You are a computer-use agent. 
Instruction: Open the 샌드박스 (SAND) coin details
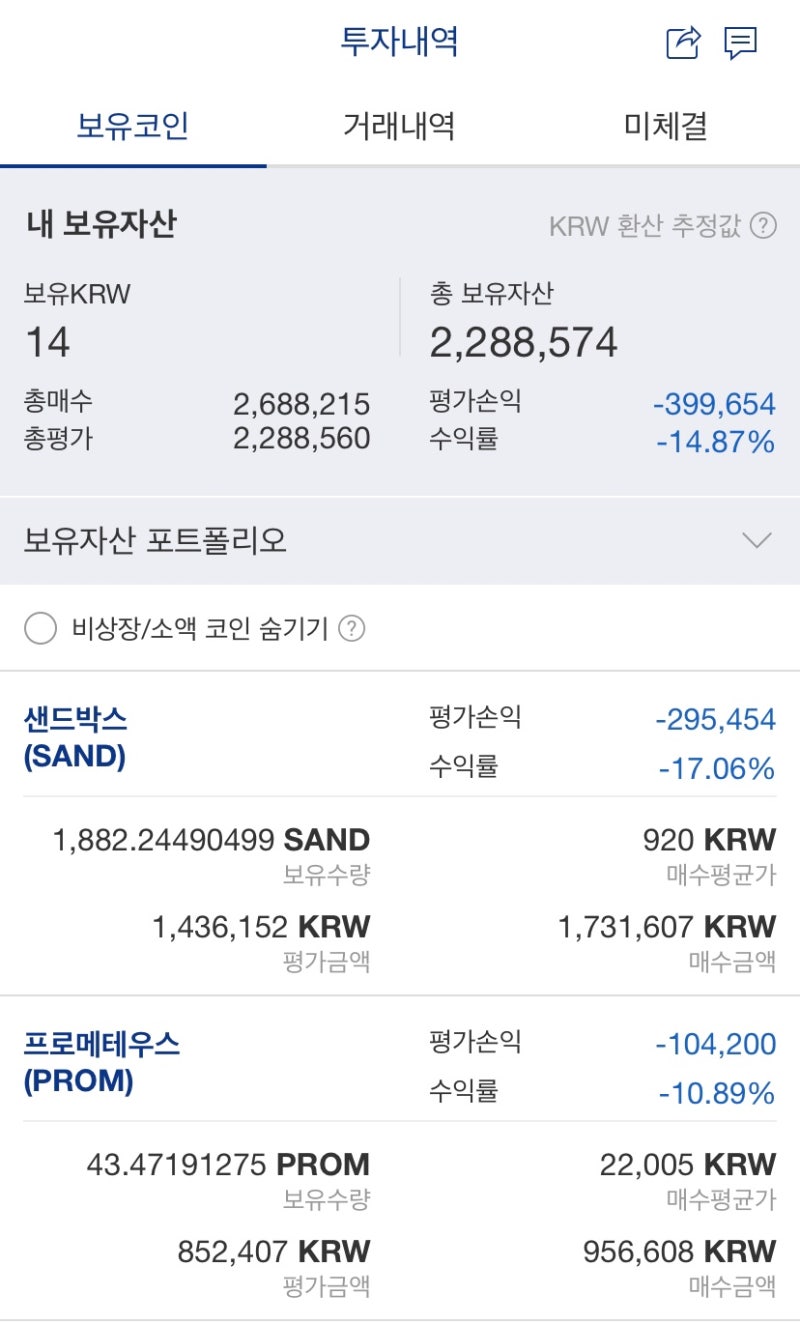[75, 738]
